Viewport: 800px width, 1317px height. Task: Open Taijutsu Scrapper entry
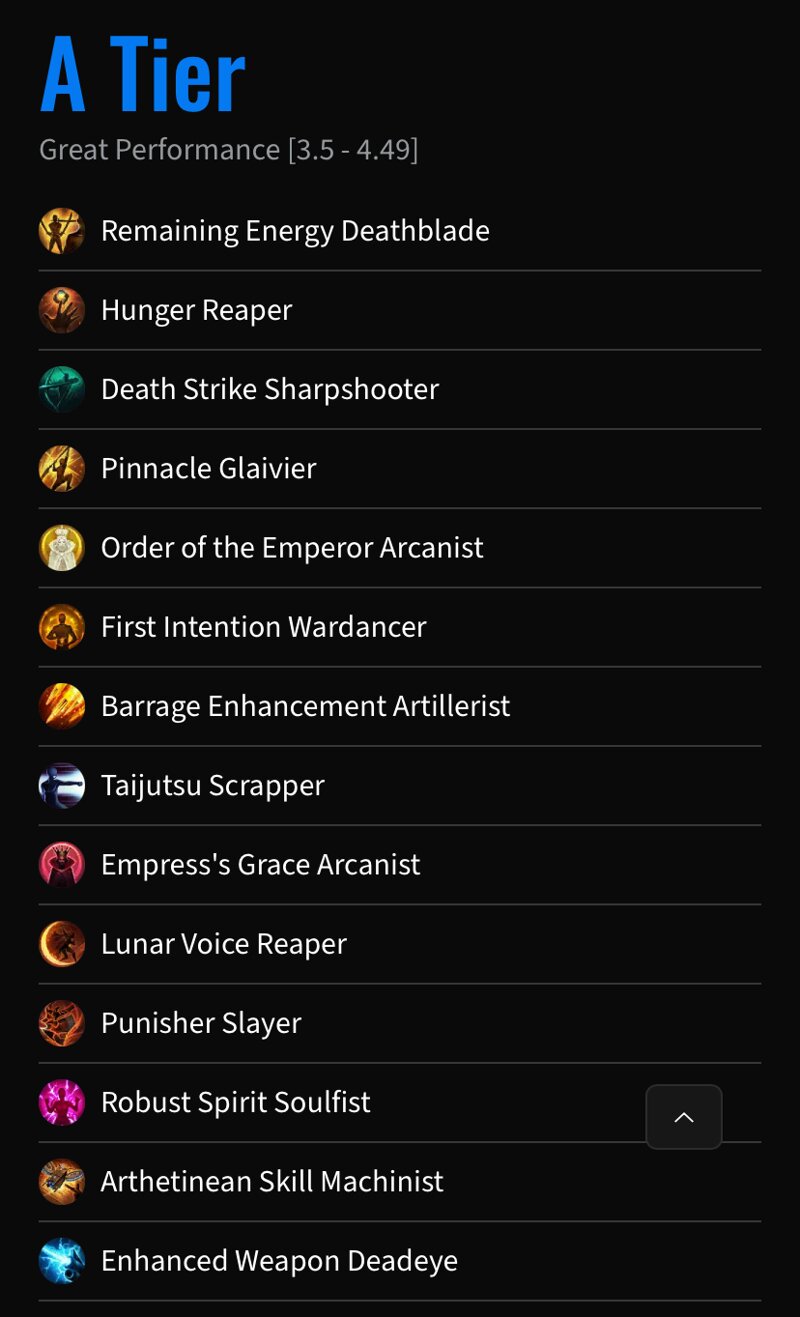(212, 785)
